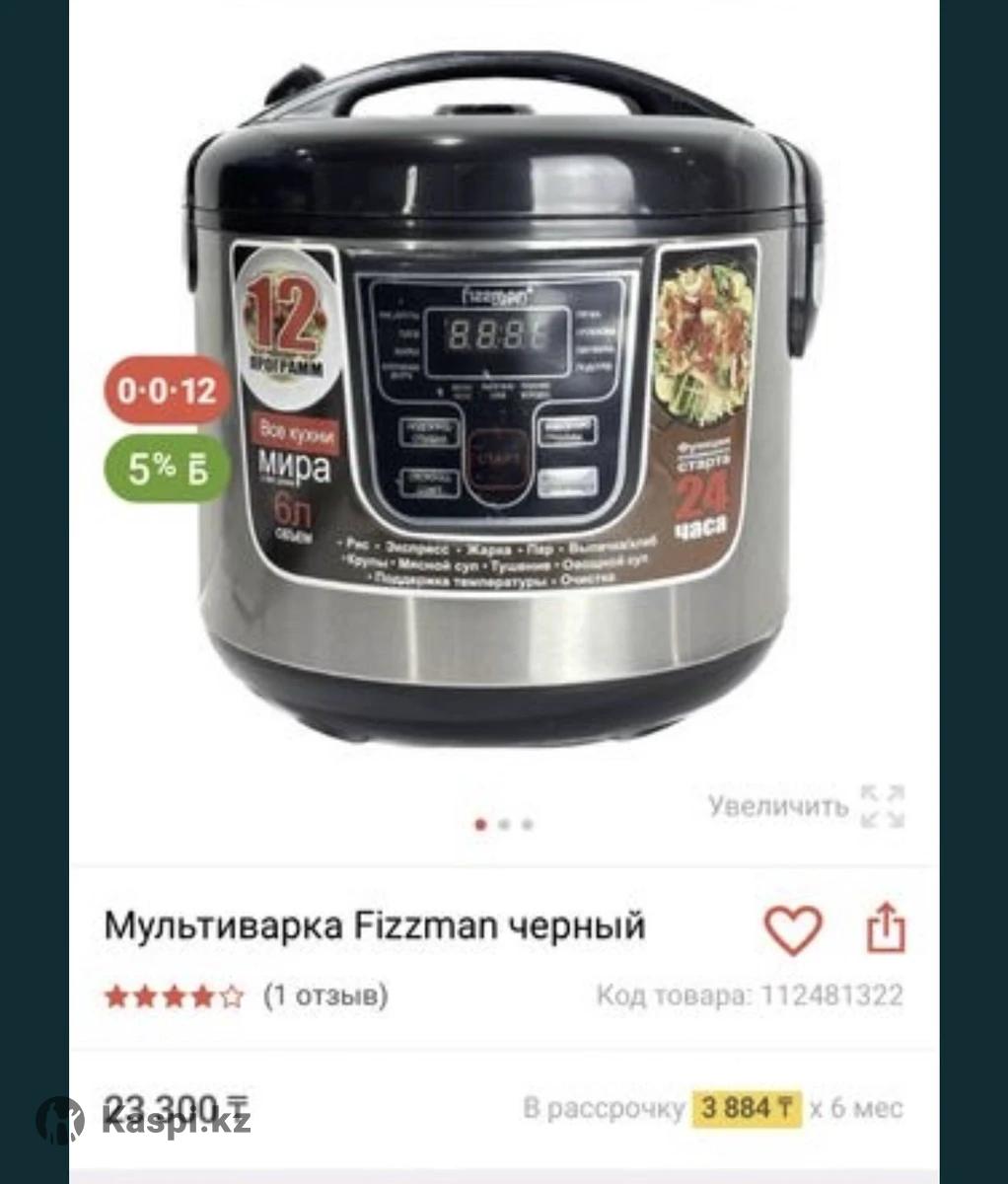The width and height of the screenshot is (1008, 1184).
Task: Add the Fizzman multicooker to favorites
Action: pos(793,928)
